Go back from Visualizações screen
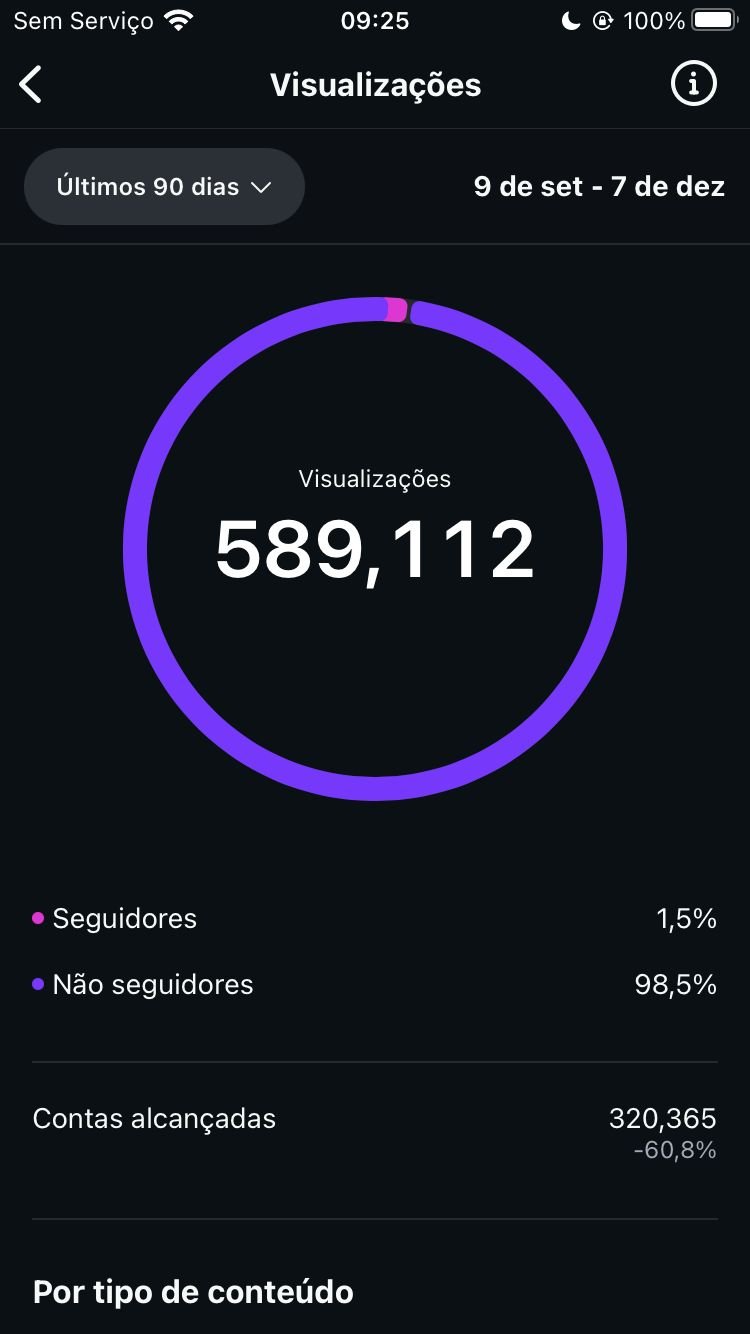750x1334 pixels. coord(31,85)
